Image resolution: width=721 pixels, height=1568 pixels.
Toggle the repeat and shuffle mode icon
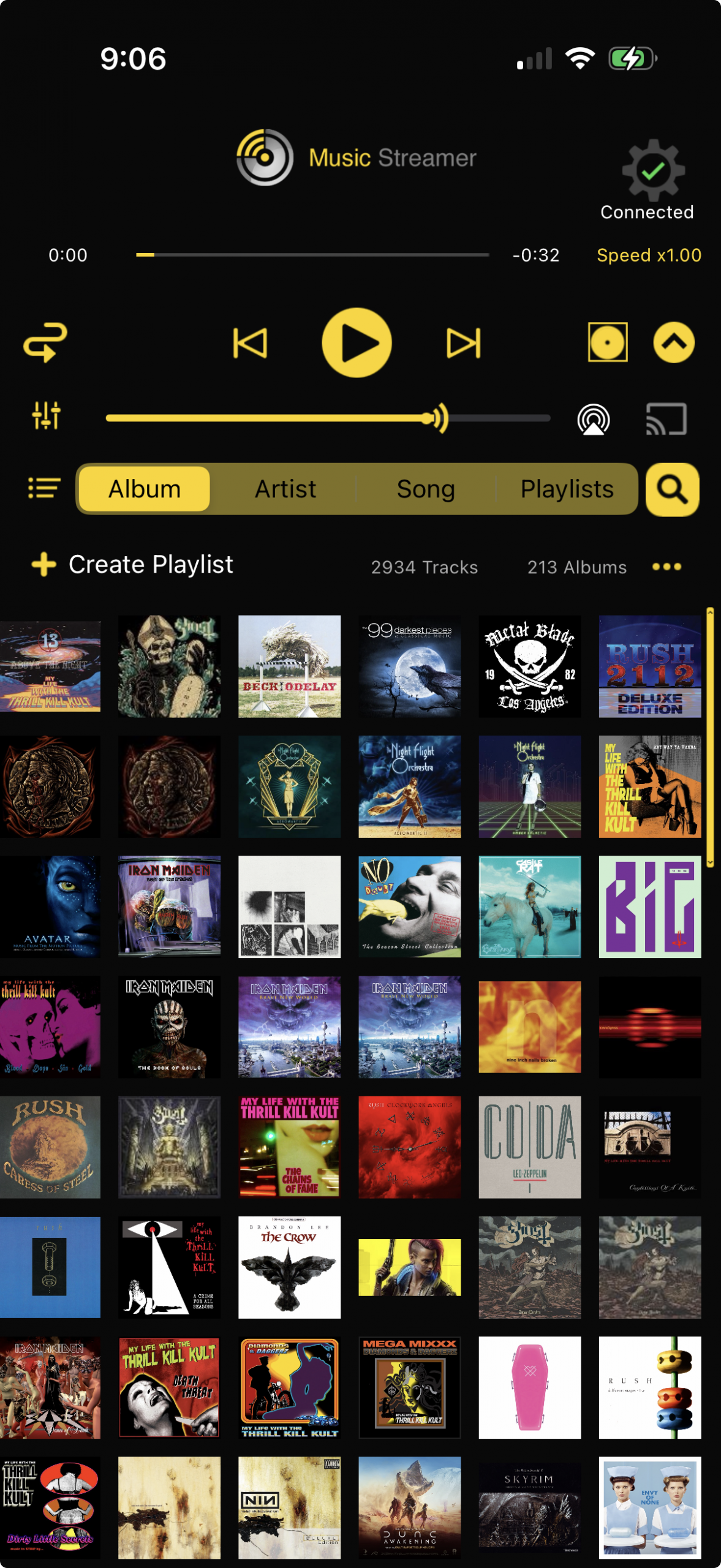[x=45, y=342]
